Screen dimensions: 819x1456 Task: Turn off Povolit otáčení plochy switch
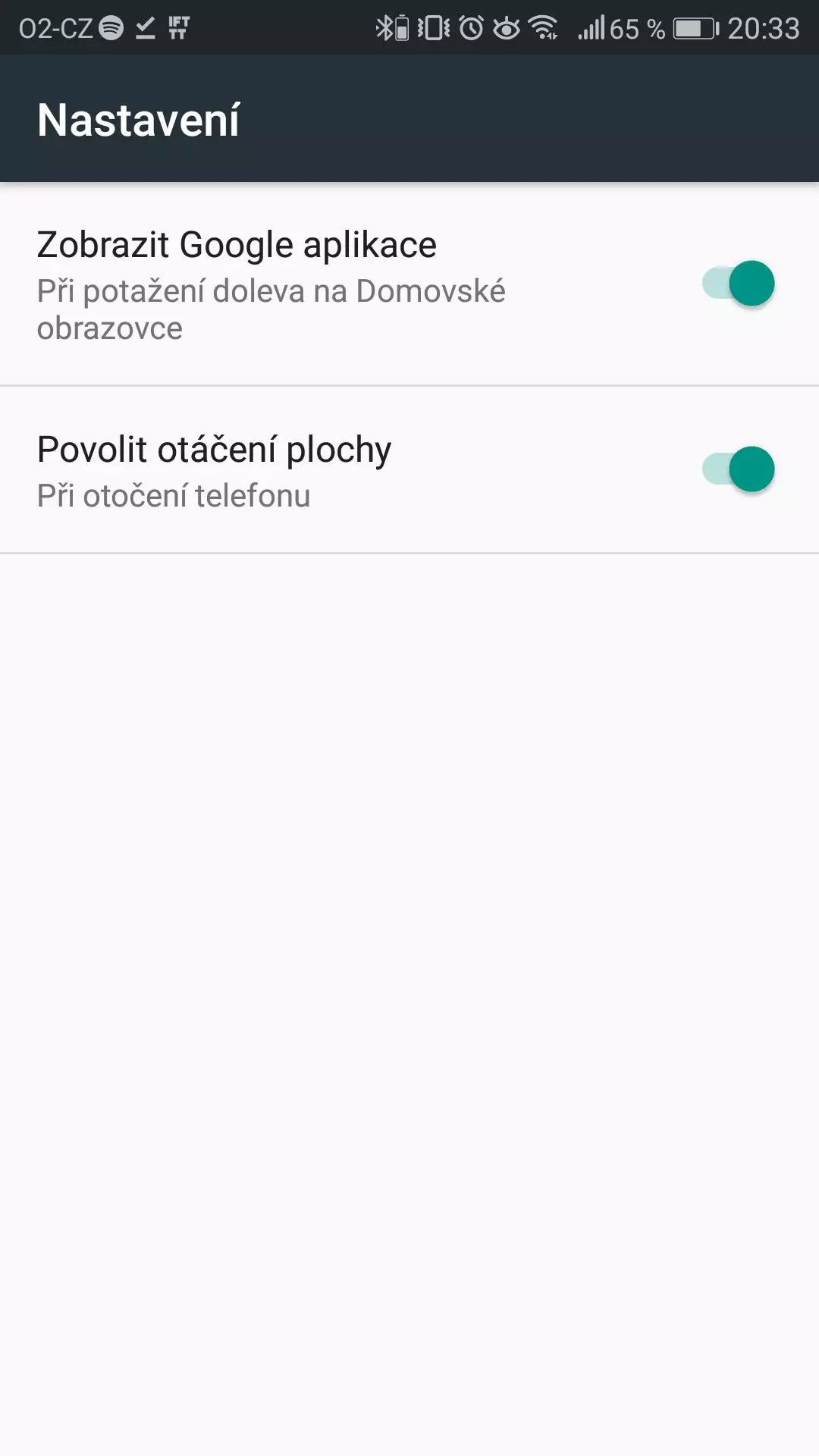pos(739,469)
